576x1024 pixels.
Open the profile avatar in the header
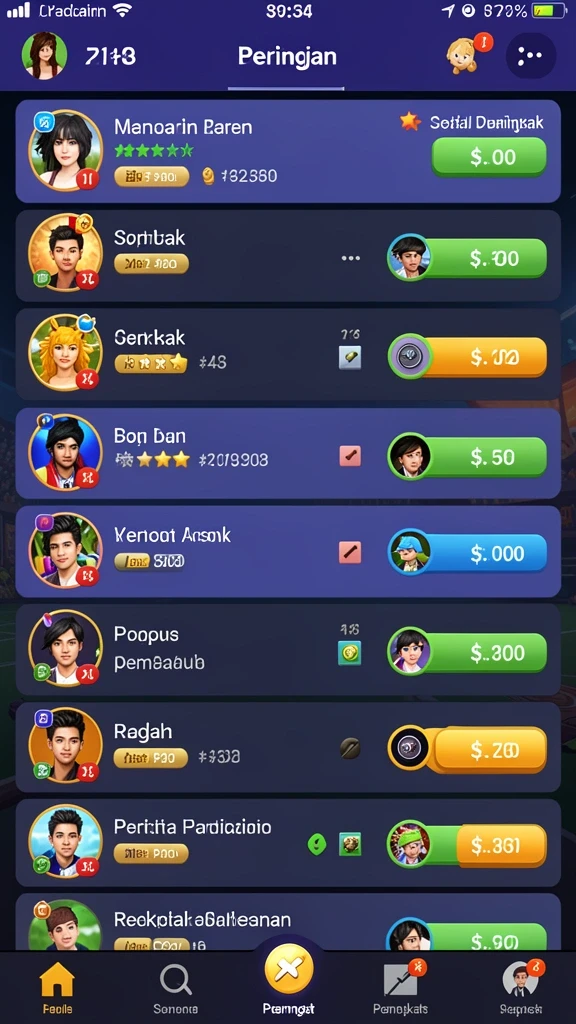coord(44,56)
